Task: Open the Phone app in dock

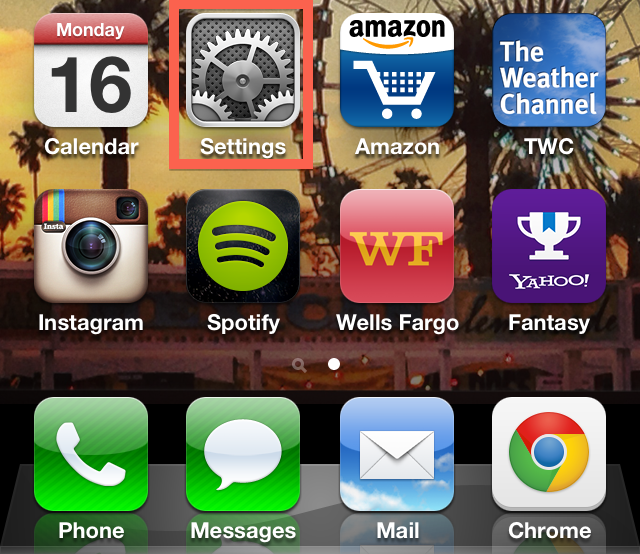Action: [91, 454]
